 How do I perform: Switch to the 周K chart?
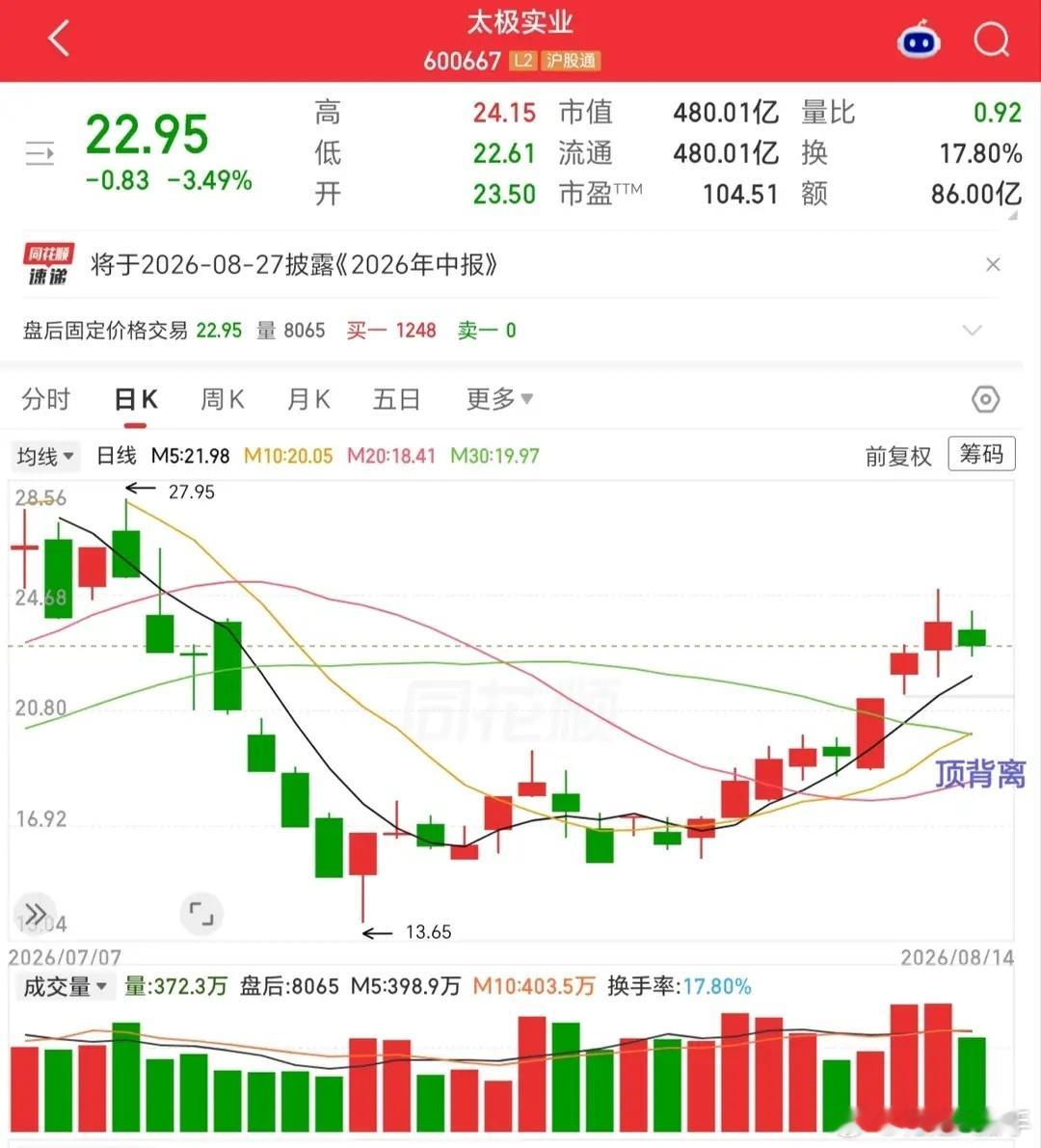223,400
